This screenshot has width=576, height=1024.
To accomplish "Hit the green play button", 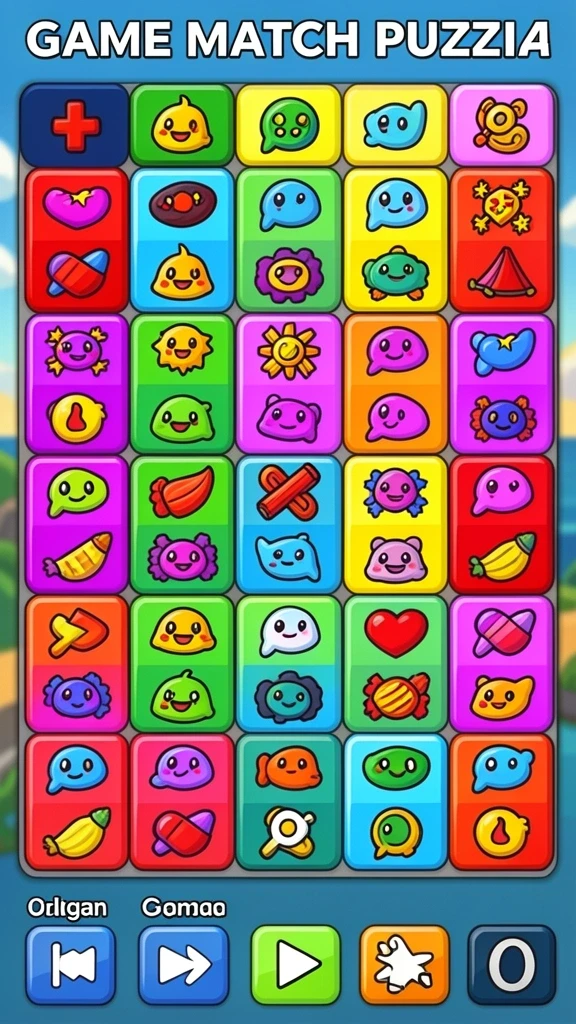I will click(x=296, y=965).
